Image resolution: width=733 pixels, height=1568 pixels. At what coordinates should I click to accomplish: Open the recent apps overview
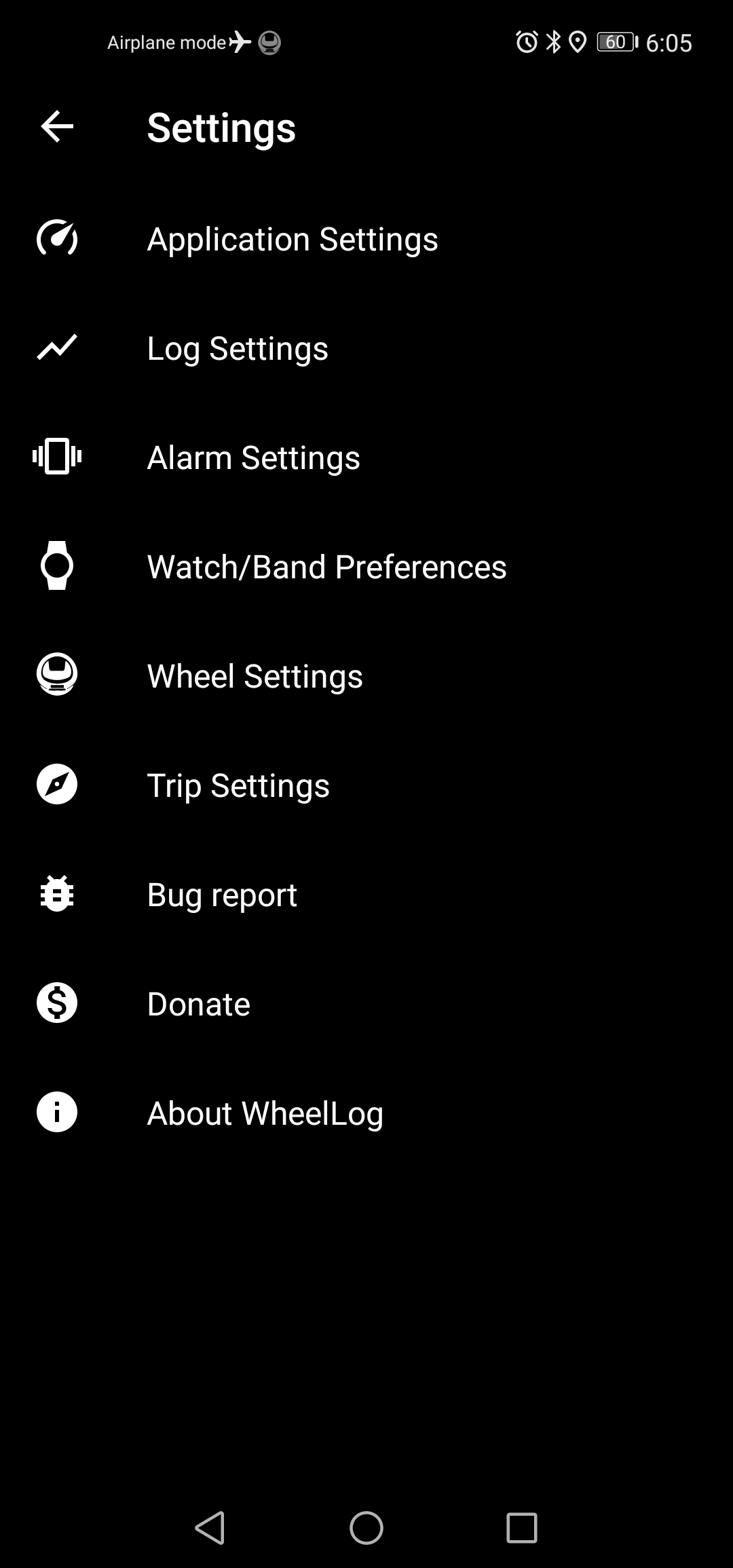click(x=522, y=1528)
